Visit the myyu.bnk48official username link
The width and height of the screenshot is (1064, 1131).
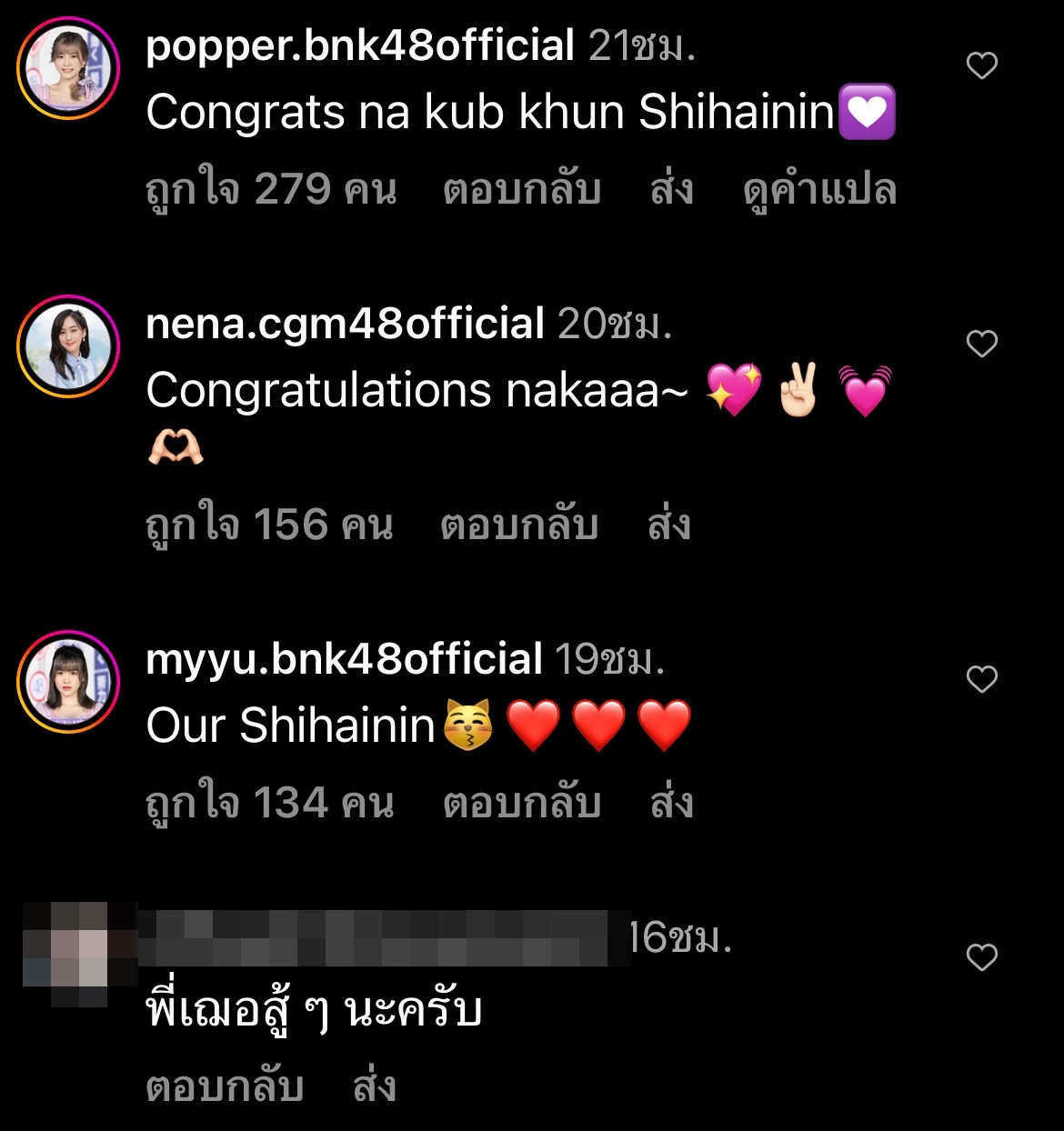(x=344, y=659)
